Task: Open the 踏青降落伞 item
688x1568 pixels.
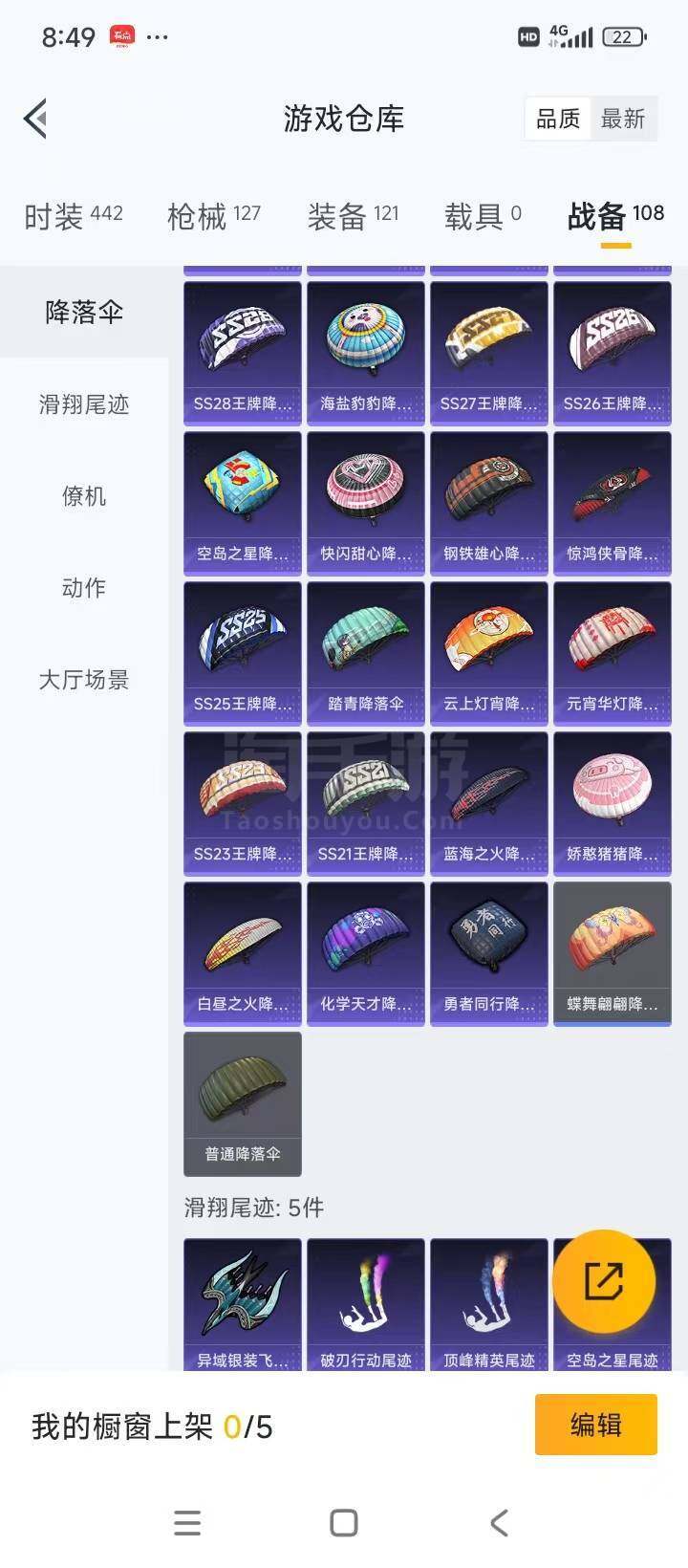Action: [366, 653]
